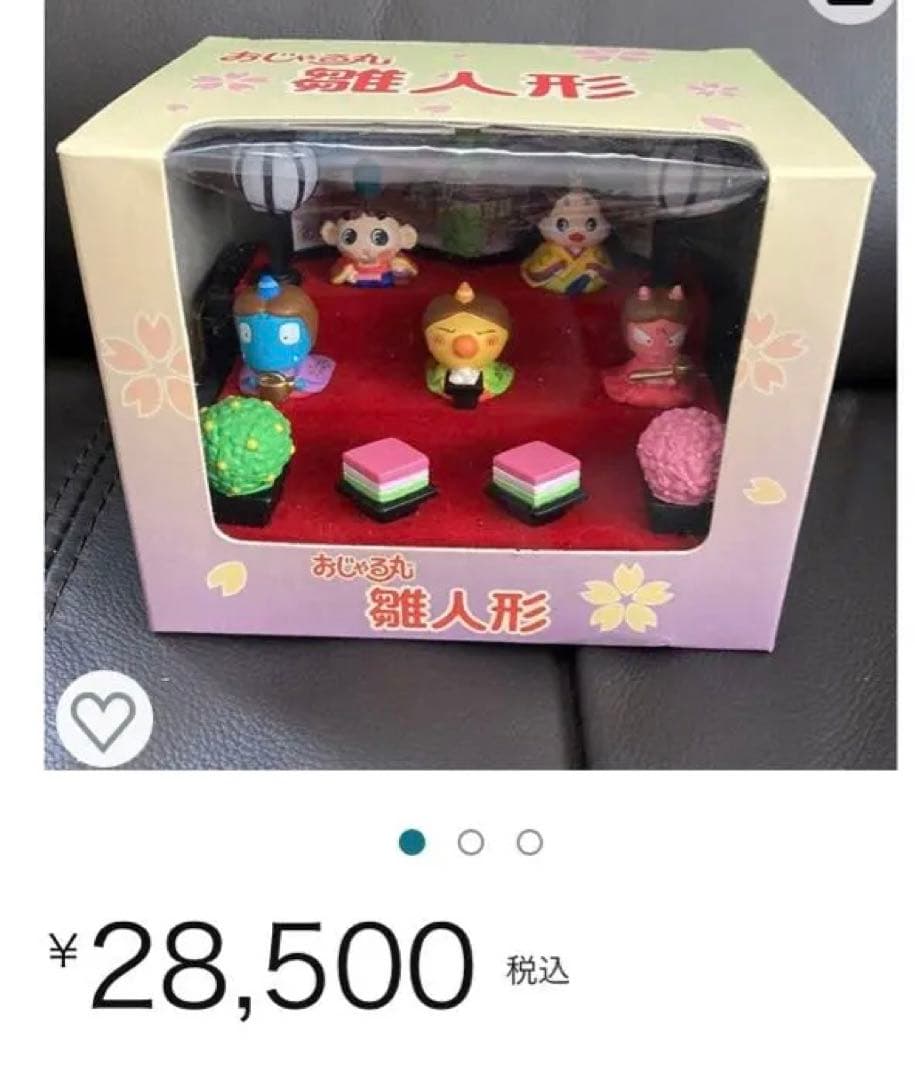Favorite this item with the heart icon
The width and height of the screenshot is (915, 1080).
pos(104,718)
